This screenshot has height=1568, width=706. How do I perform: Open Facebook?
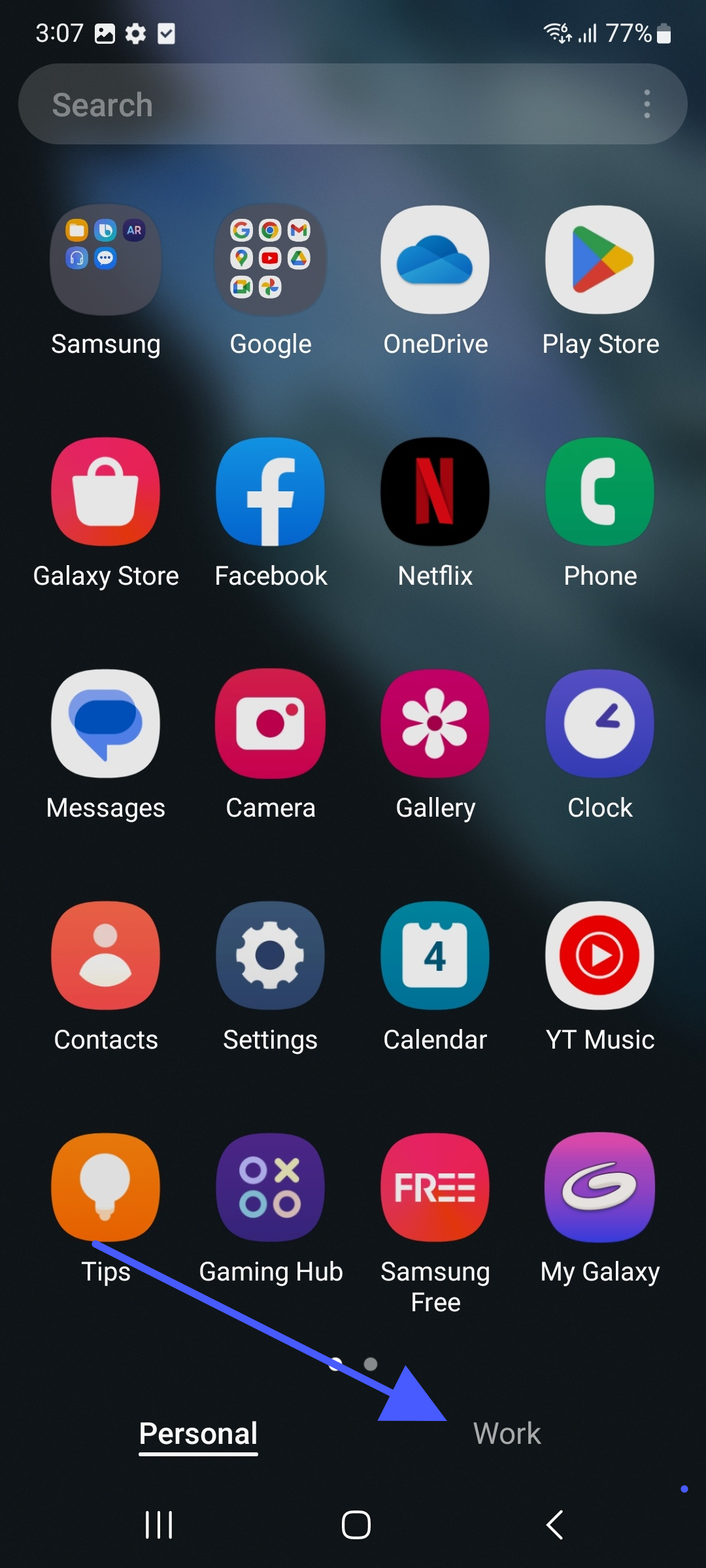pyautogui.click(x=271, y=491)
